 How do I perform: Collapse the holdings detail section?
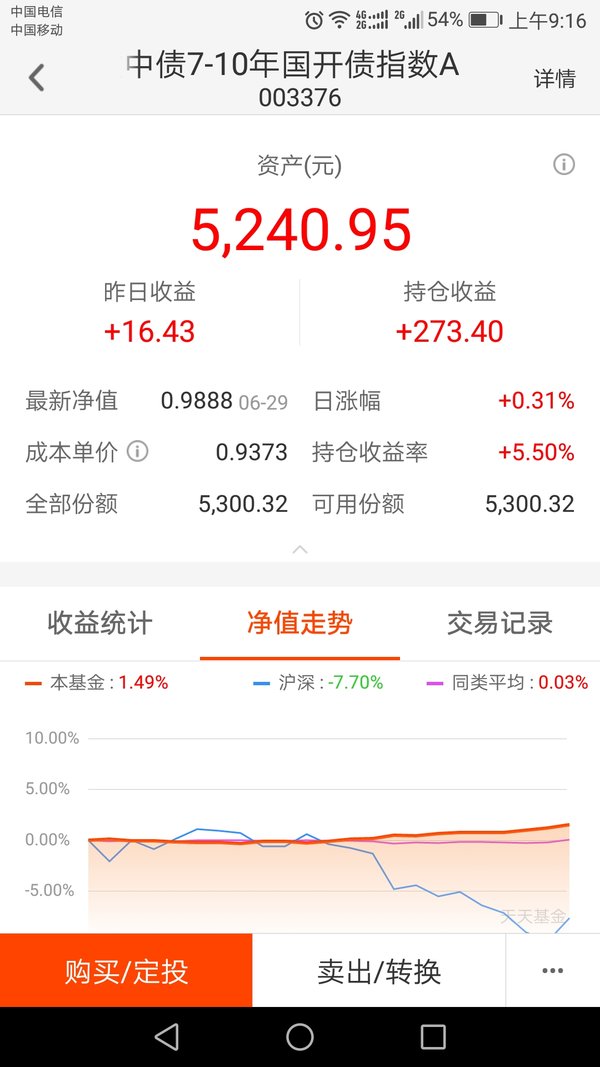(x=300, y=549)
